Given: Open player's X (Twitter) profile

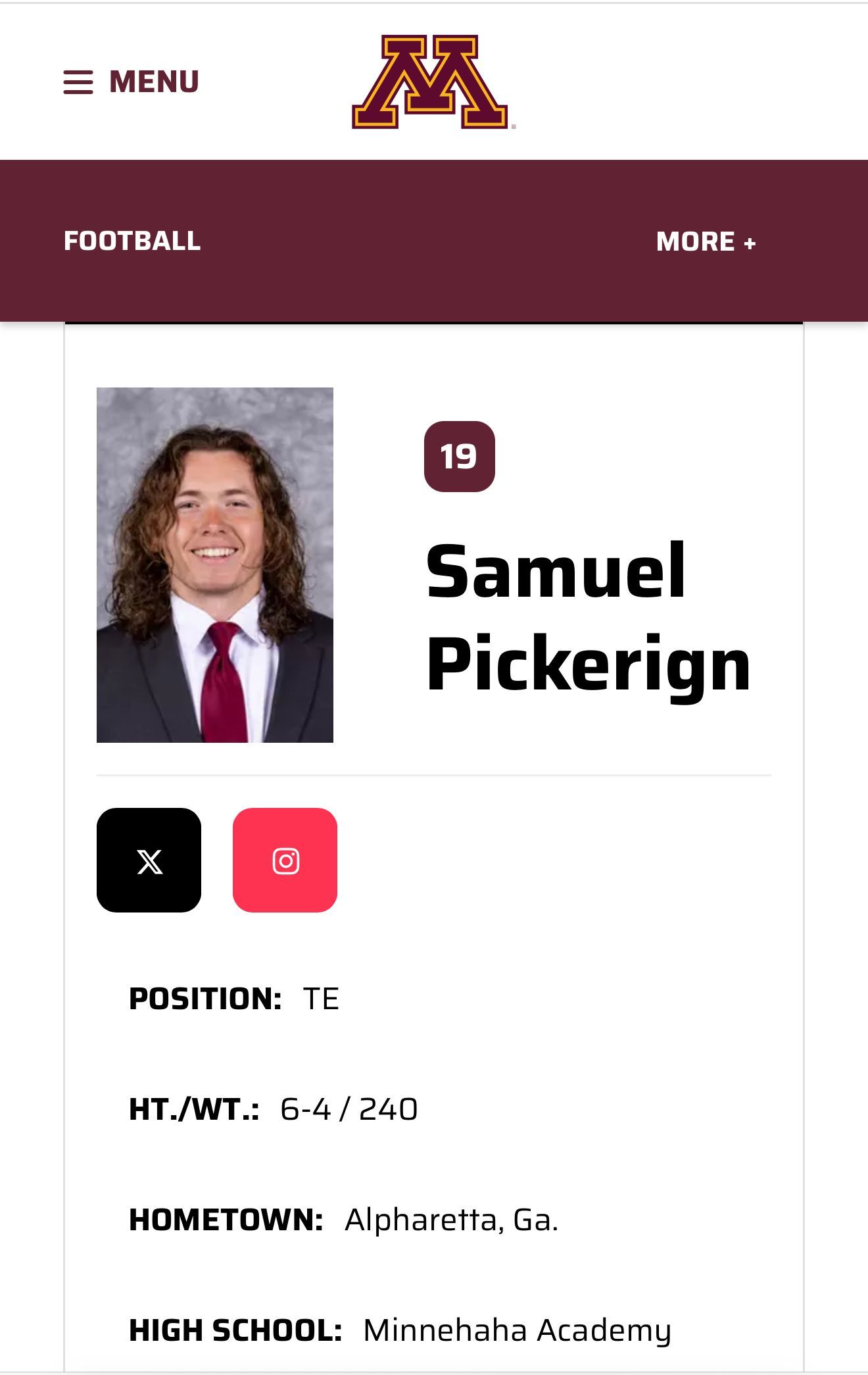Looking at the screenshot, I should point(149,860).
